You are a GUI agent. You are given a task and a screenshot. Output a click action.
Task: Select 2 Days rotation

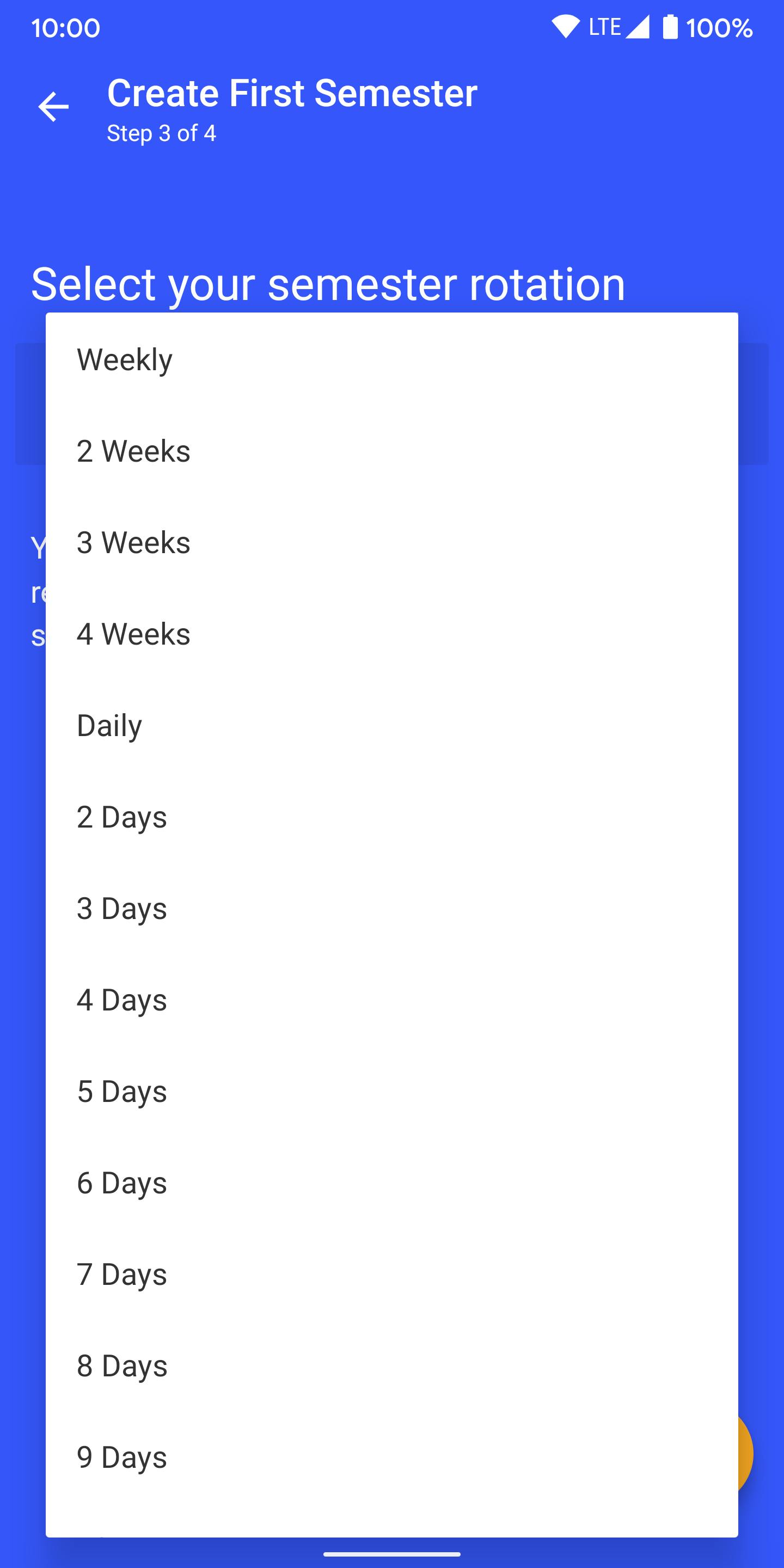point(392,817)
